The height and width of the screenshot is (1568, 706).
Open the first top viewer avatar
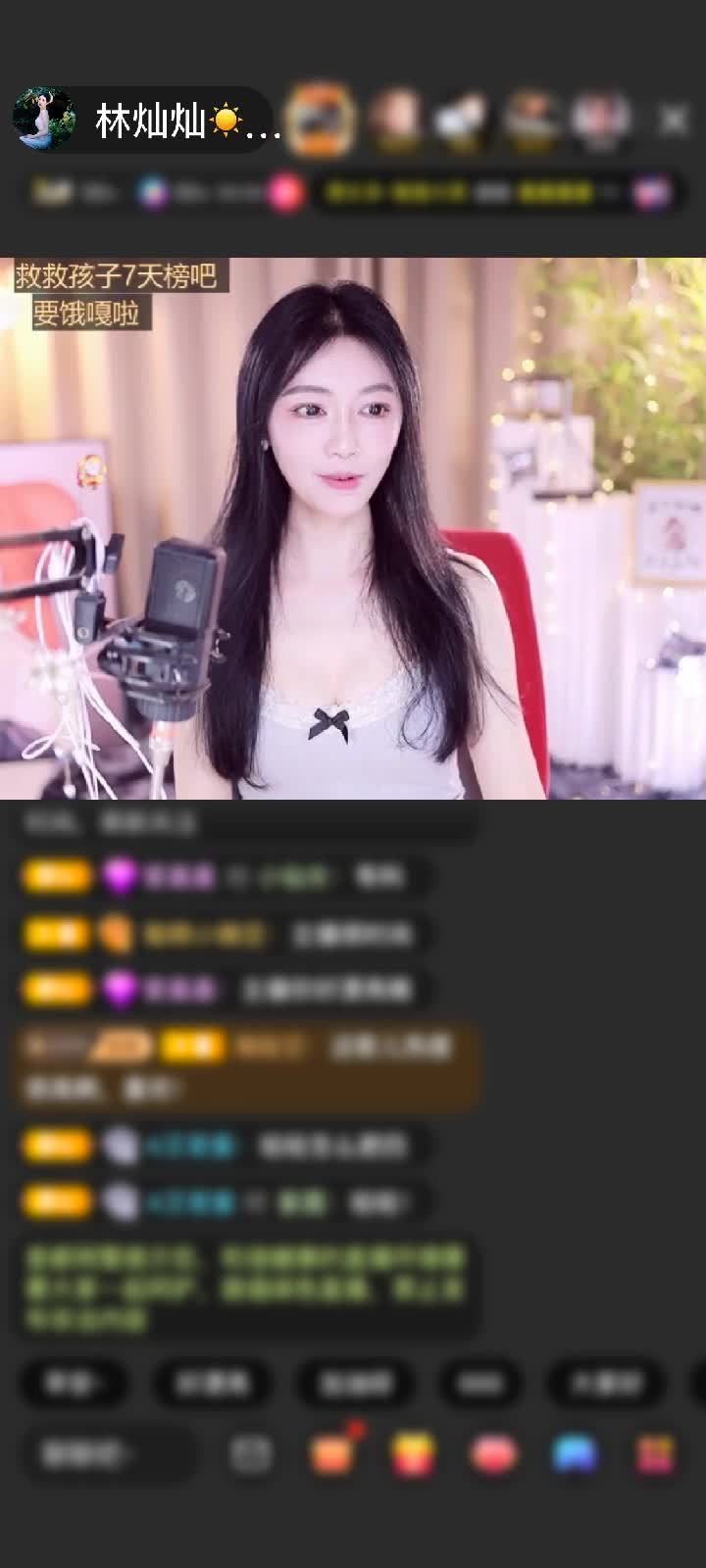321,120
